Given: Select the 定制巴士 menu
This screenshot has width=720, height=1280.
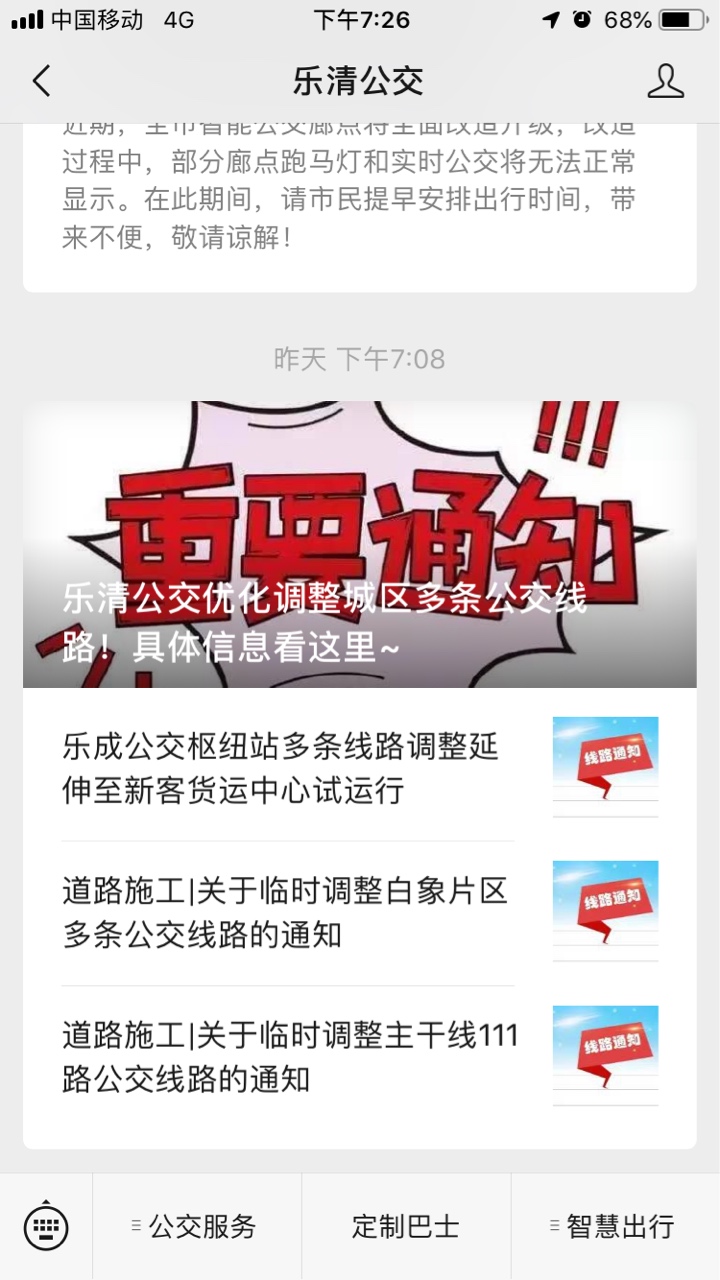Looking at the screenshot, I should 406,1226.
